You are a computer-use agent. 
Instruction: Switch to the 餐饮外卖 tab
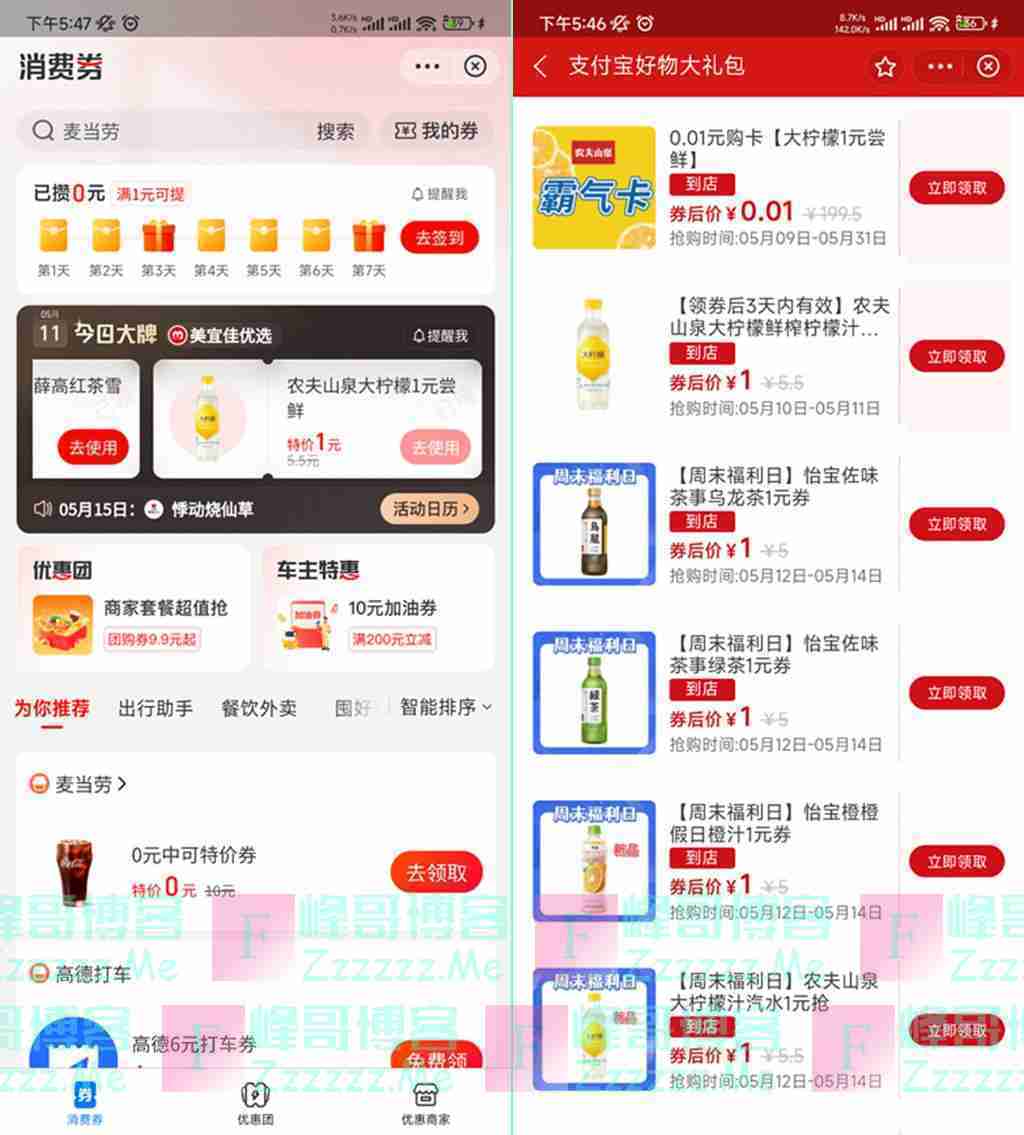259,708
